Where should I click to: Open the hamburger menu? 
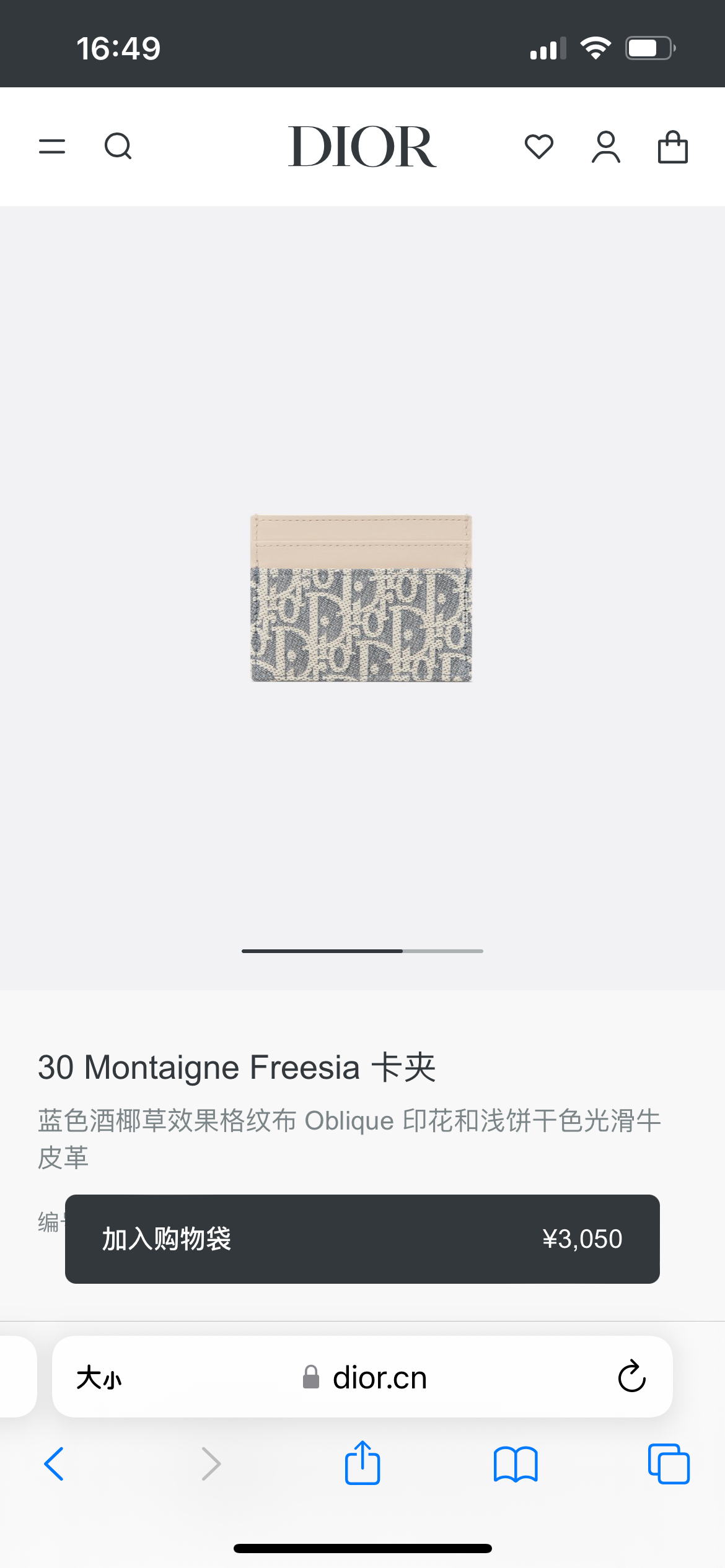[52, 147]
